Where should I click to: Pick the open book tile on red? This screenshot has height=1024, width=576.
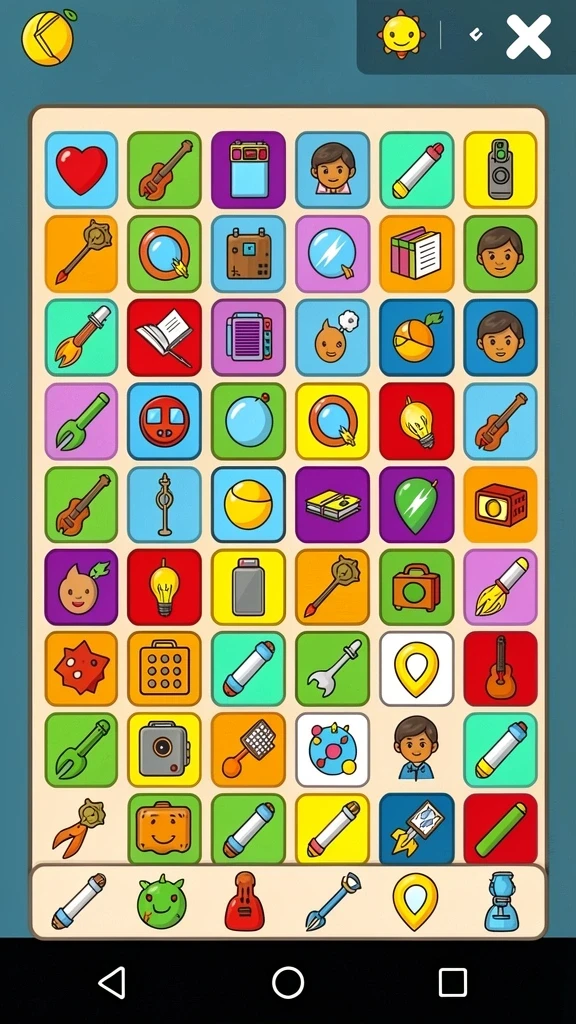tap(165, 338)
